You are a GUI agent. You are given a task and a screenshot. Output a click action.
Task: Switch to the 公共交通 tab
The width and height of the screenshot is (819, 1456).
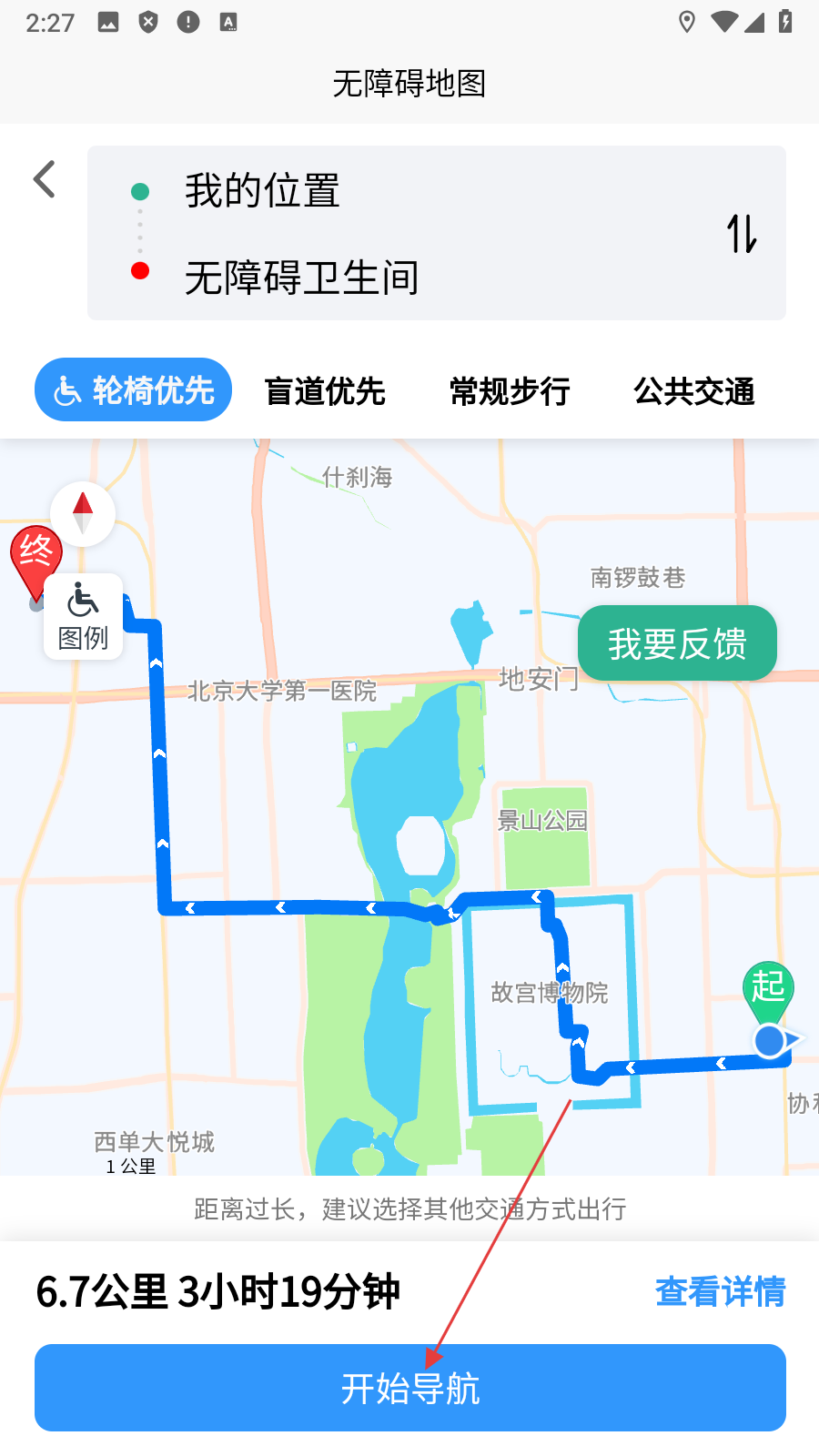tap(694, 391)
